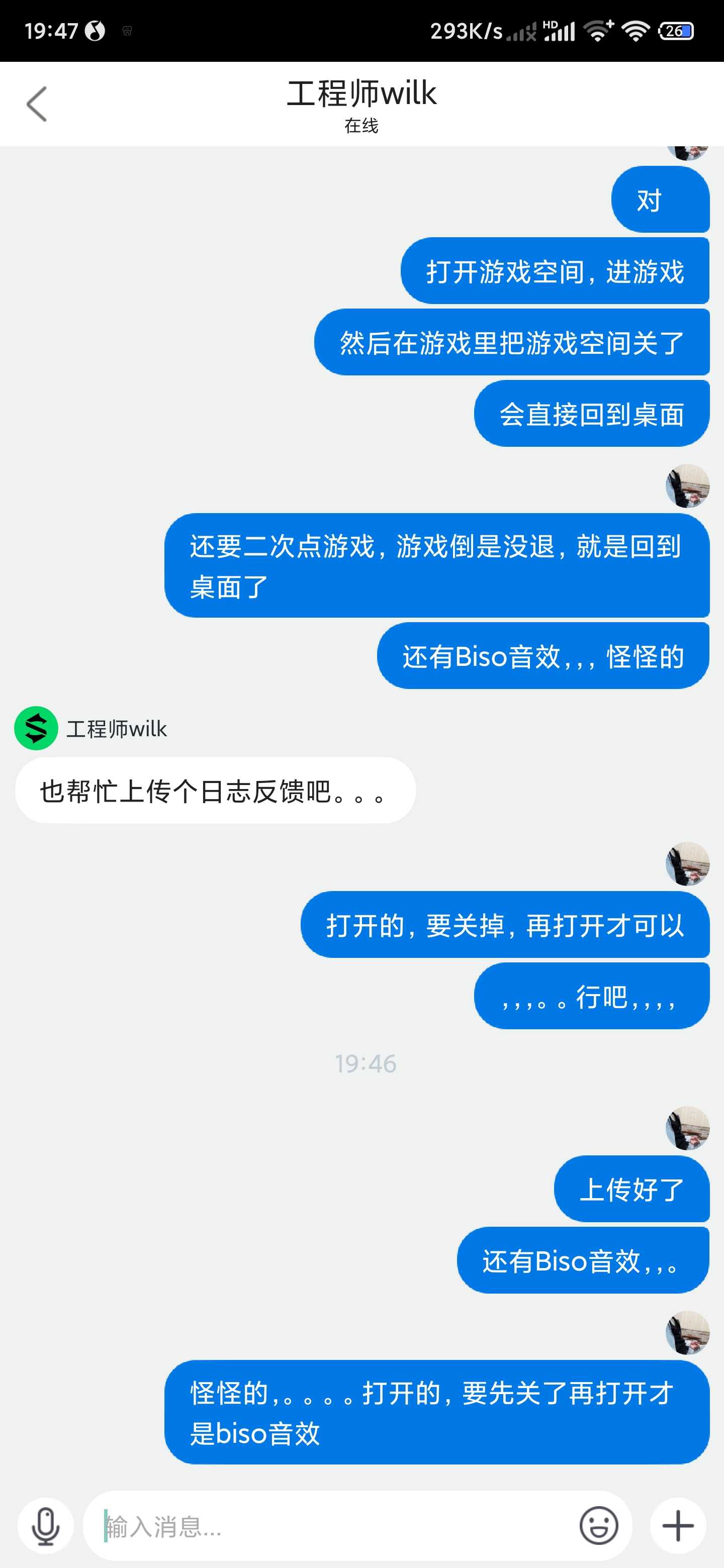
Task: Open 工程师wilk's green avatar profile
Action: (x=36, y=728)
